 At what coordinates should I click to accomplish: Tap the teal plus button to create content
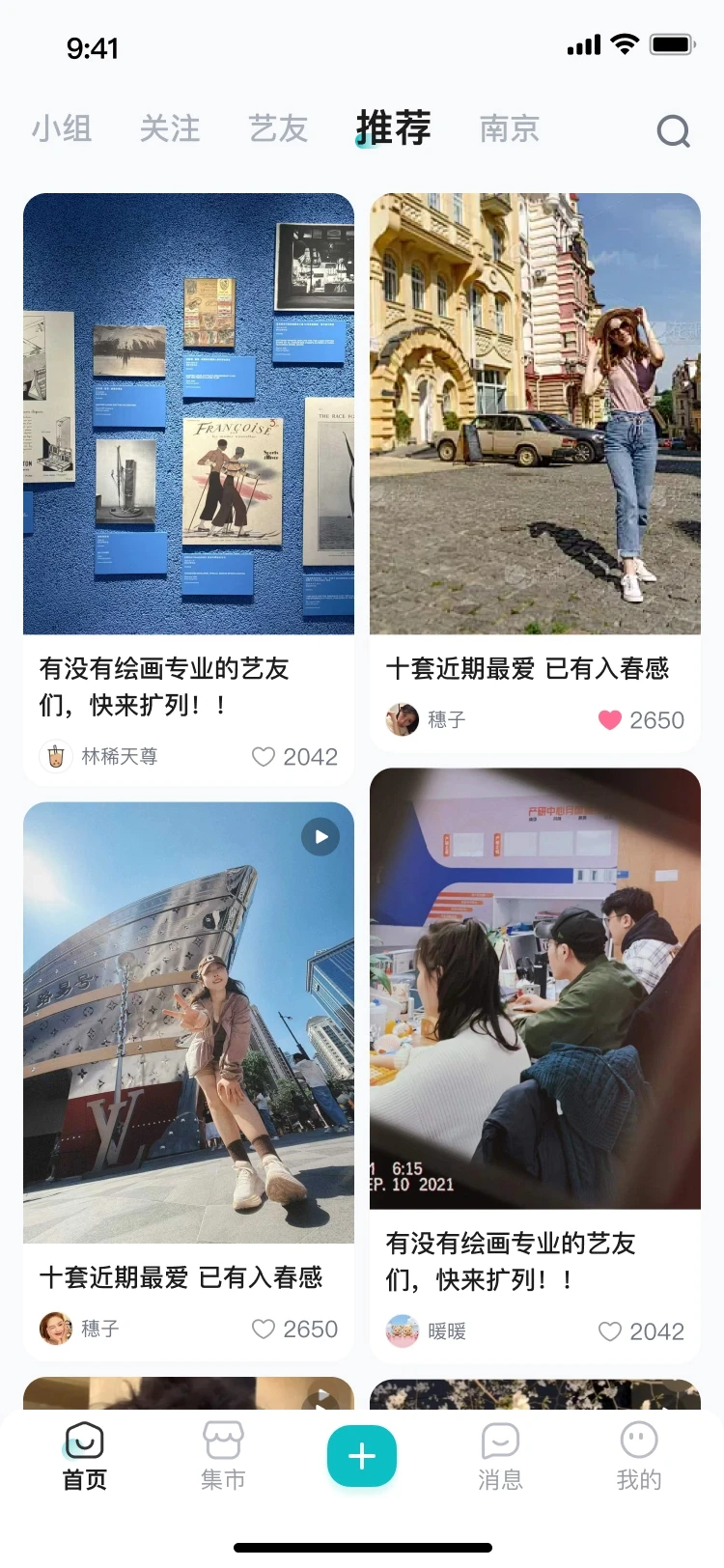pos(362,1455)
